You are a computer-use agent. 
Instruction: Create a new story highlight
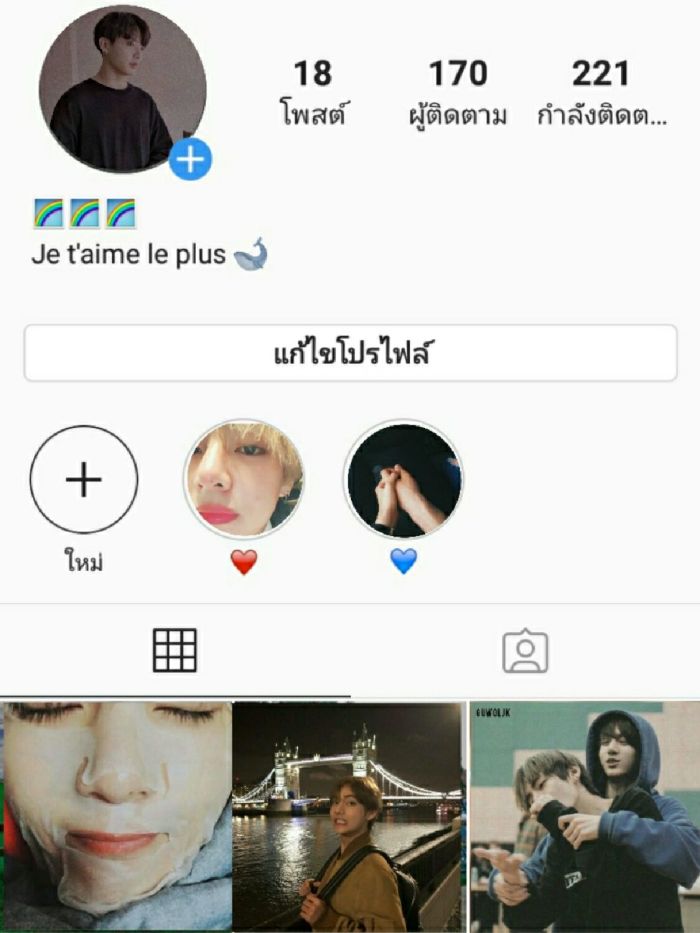(84, 480)
